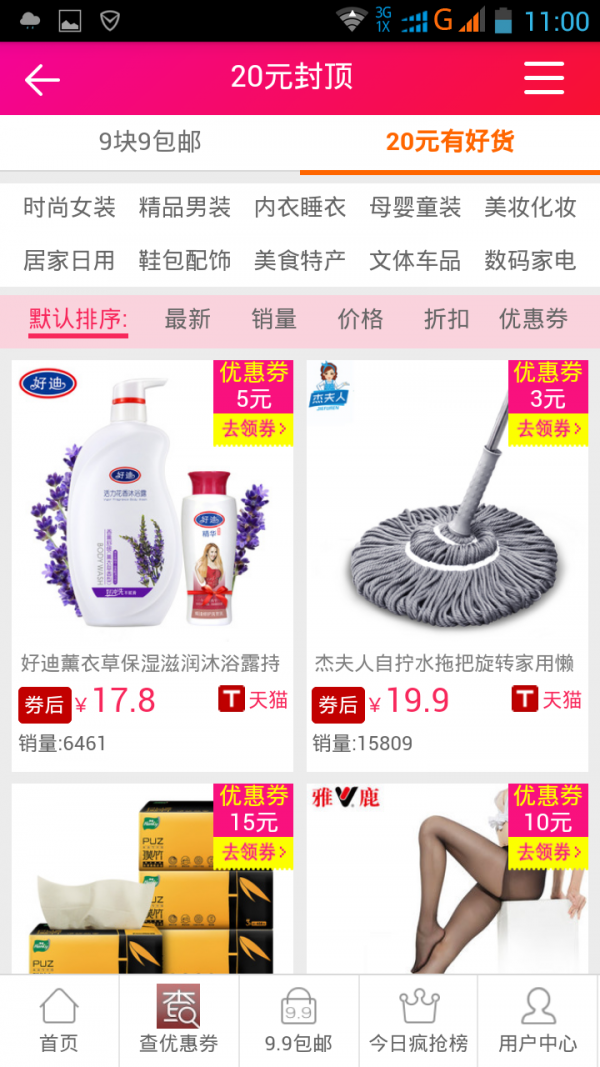Select the 时尚女装 category
The height and width of the screenshot is (1067, 600).
(70, 207)
